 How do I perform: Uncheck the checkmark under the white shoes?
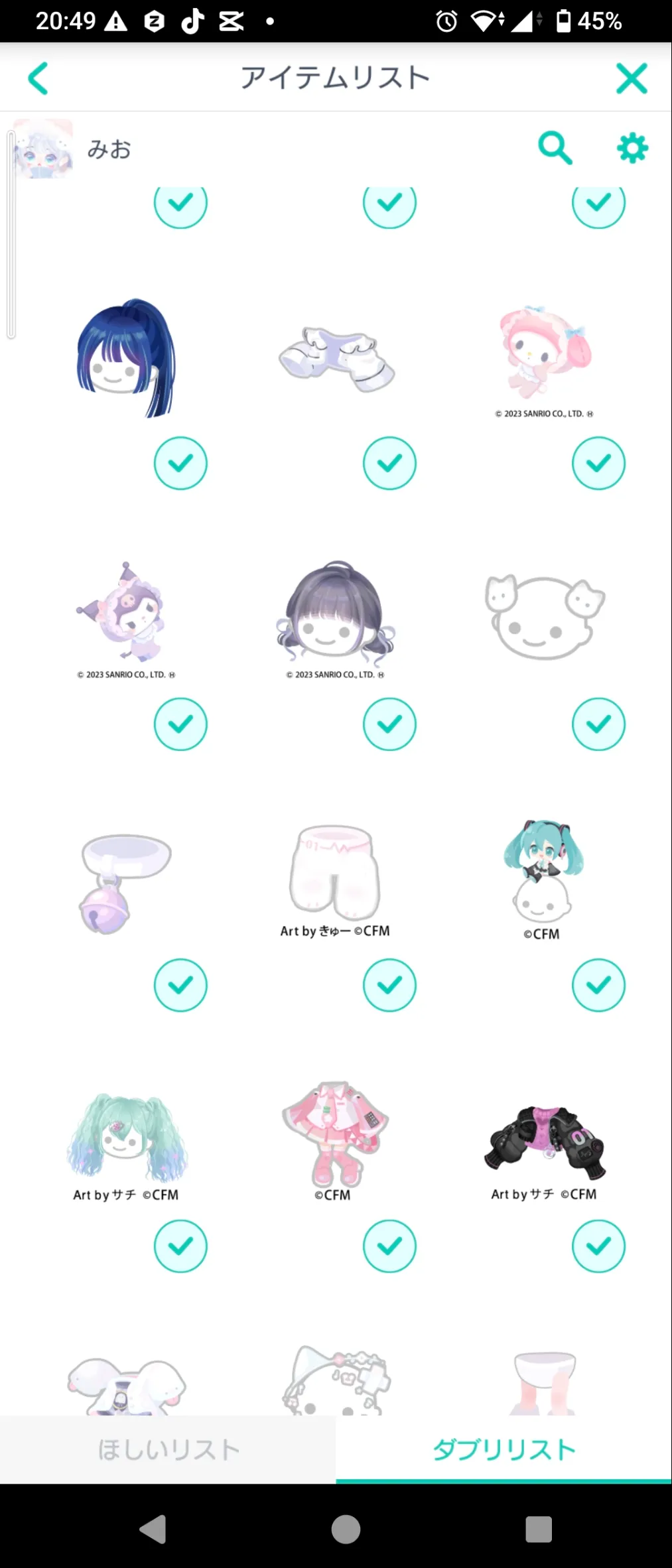389,463
